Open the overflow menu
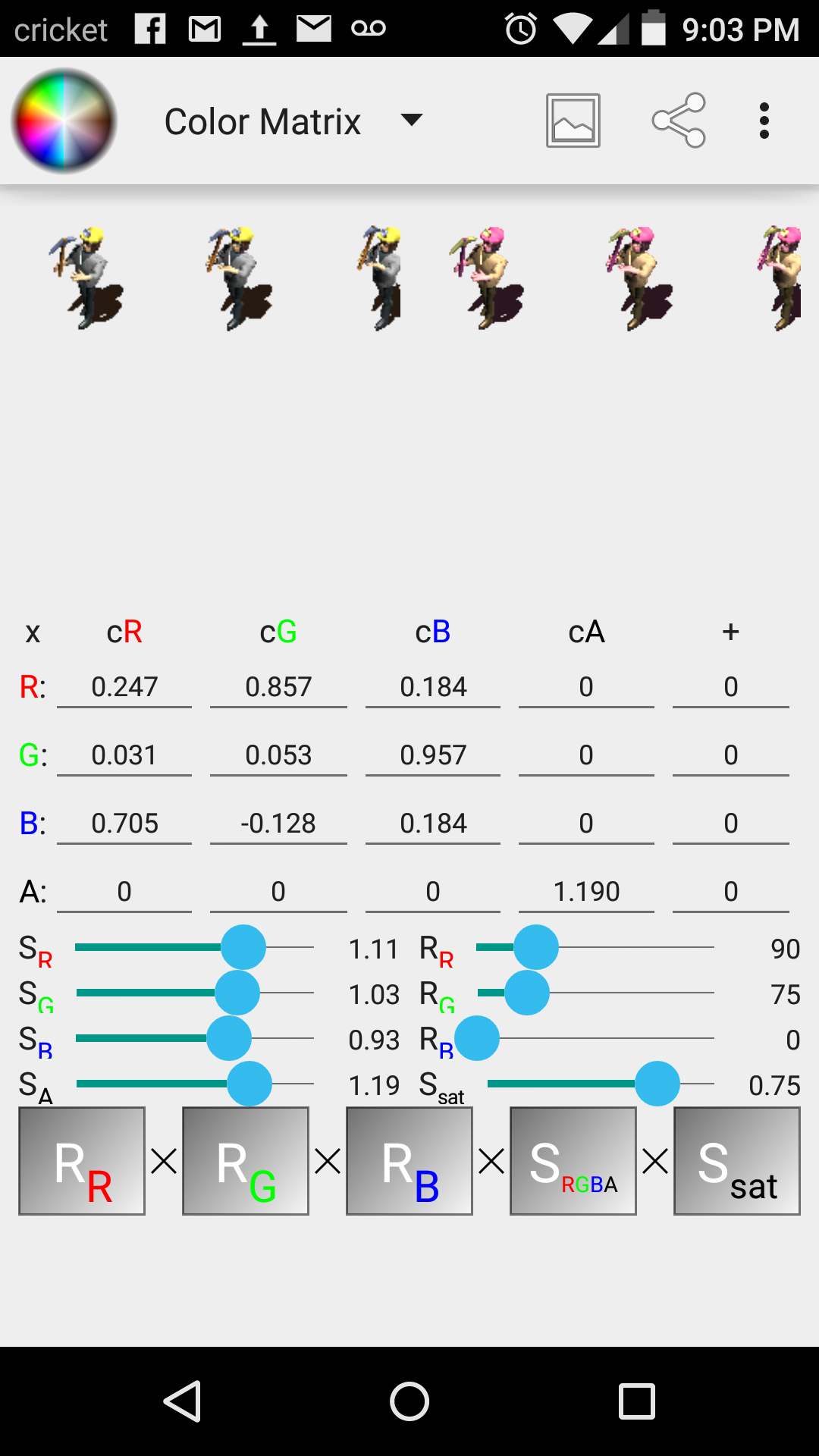819x1456 pixels. click(764, 121)
